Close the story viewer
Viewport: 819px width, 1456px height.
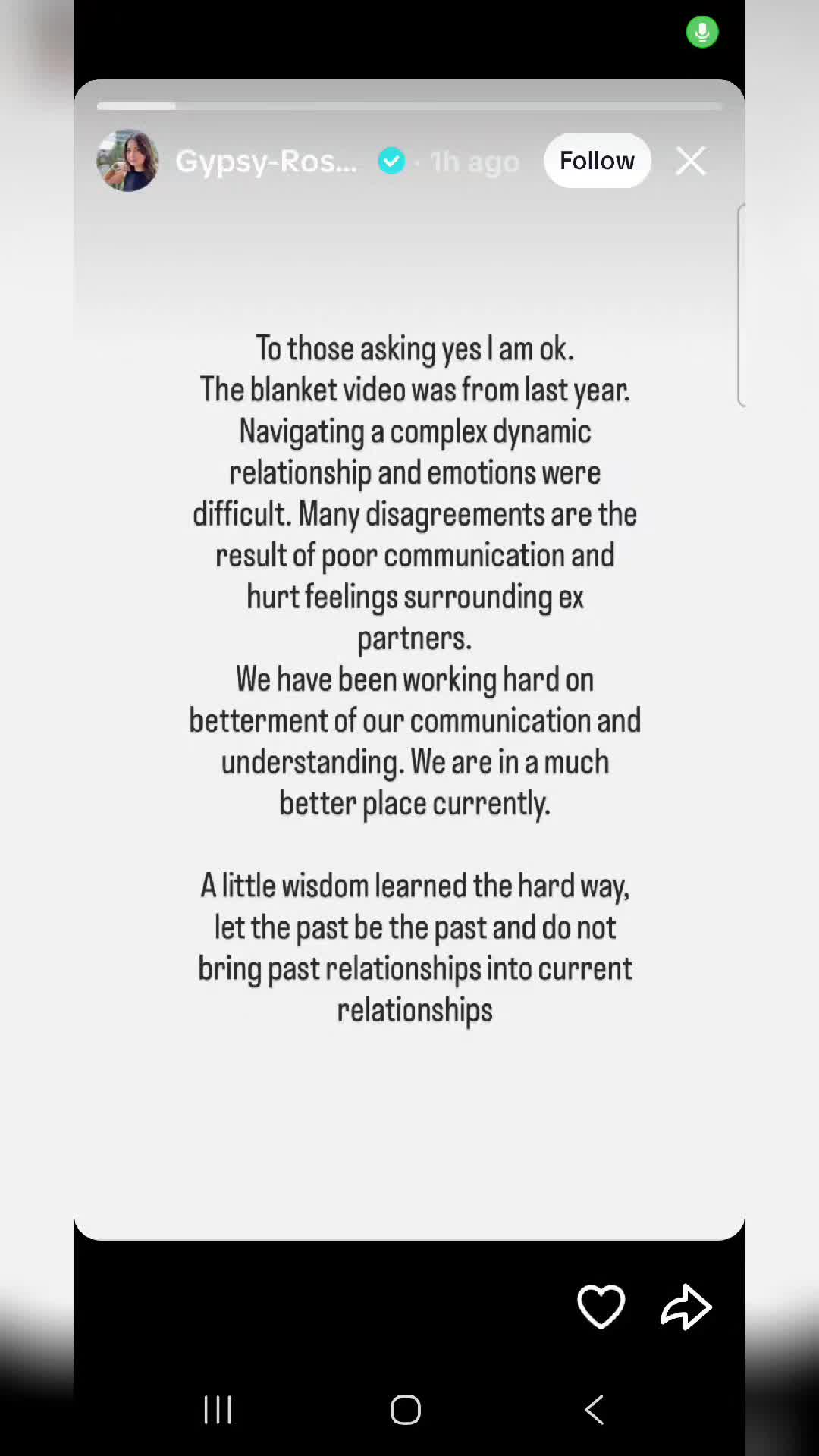pos(690,161)
